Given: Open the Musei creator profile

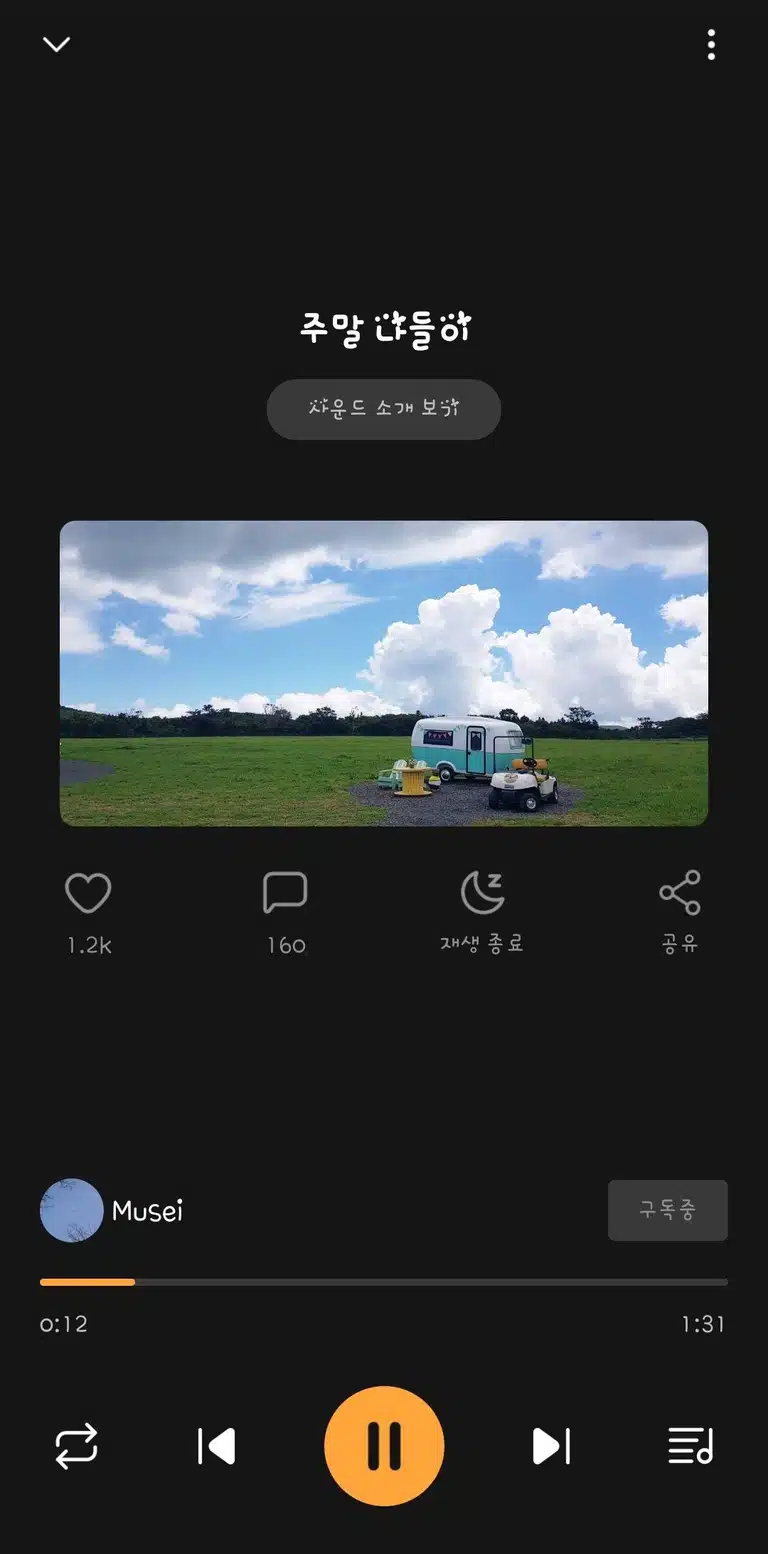Looking at the screenshot, I should (x=112, y=1210).
